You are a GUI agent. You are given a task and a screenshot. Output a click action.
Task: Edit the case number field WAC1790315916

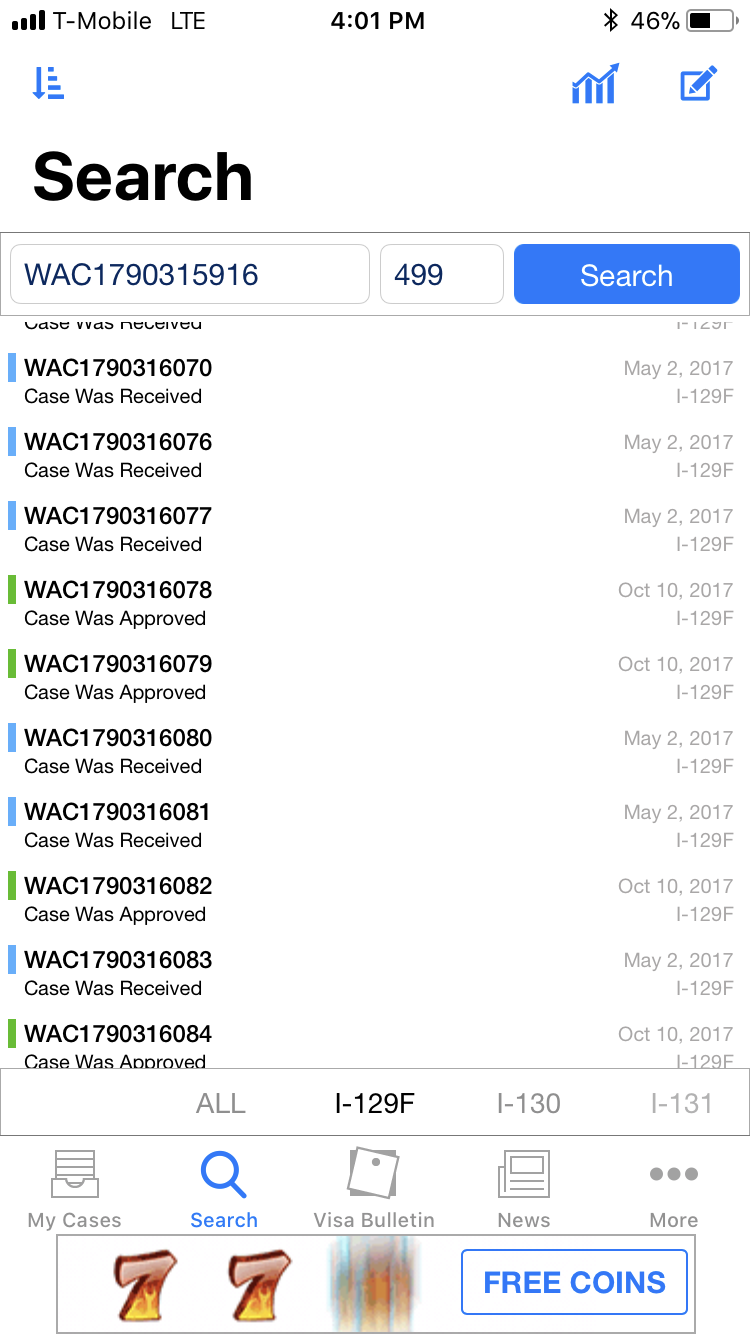190,274
